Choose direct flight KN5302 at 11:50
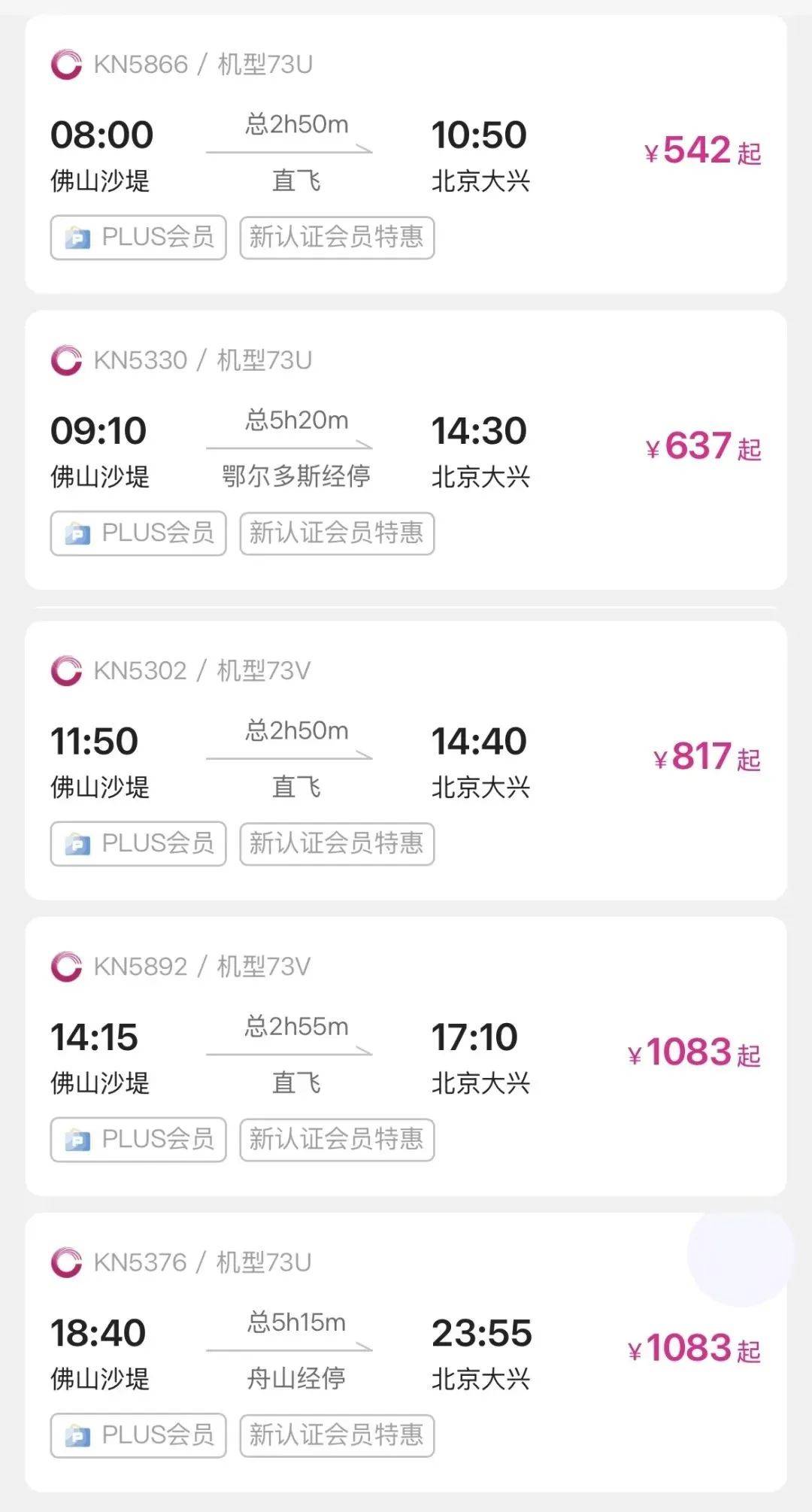Screen dimensions: 812x1512 pyautogui.click(x=406, y=760)
